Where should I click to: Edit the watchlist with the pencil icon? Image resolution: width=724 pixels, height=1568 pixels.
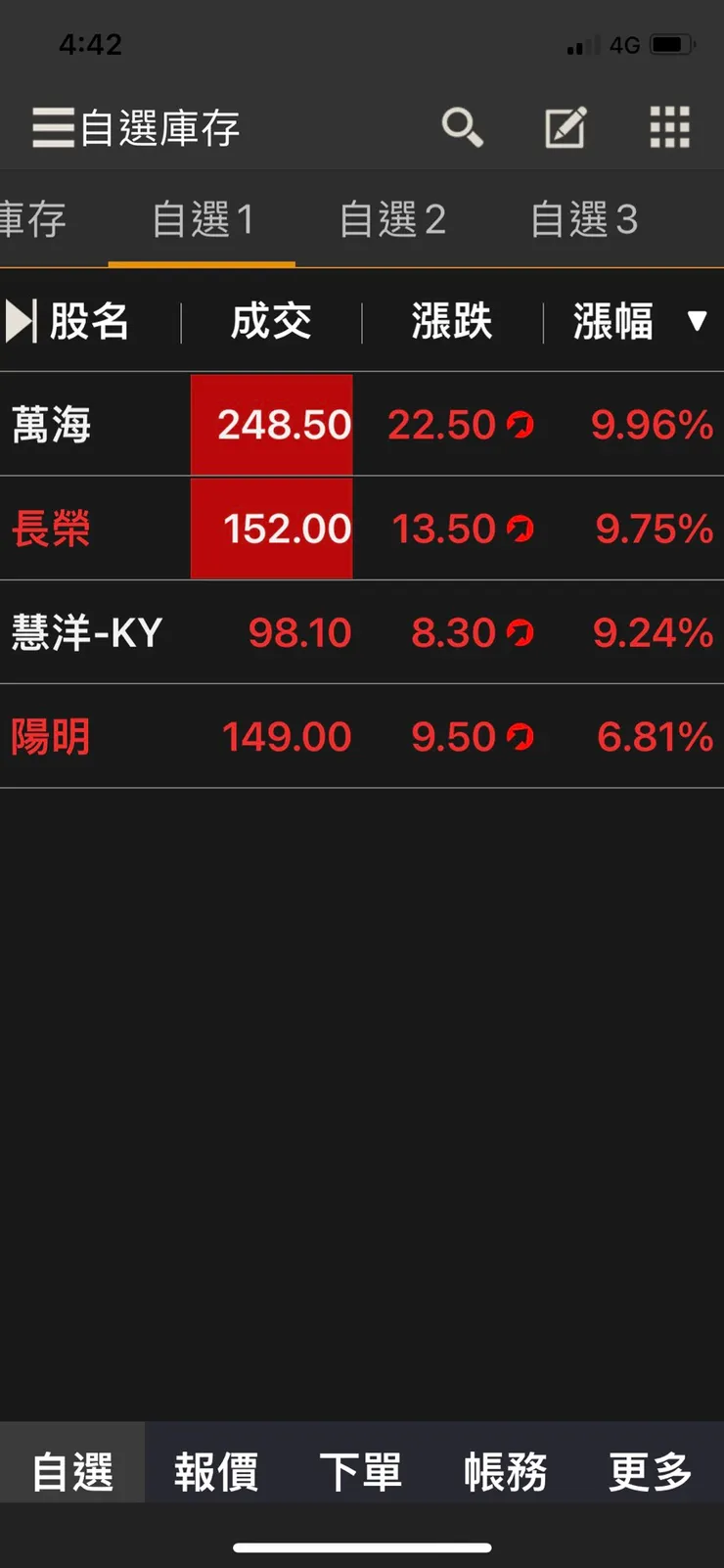tap(566, 127)
